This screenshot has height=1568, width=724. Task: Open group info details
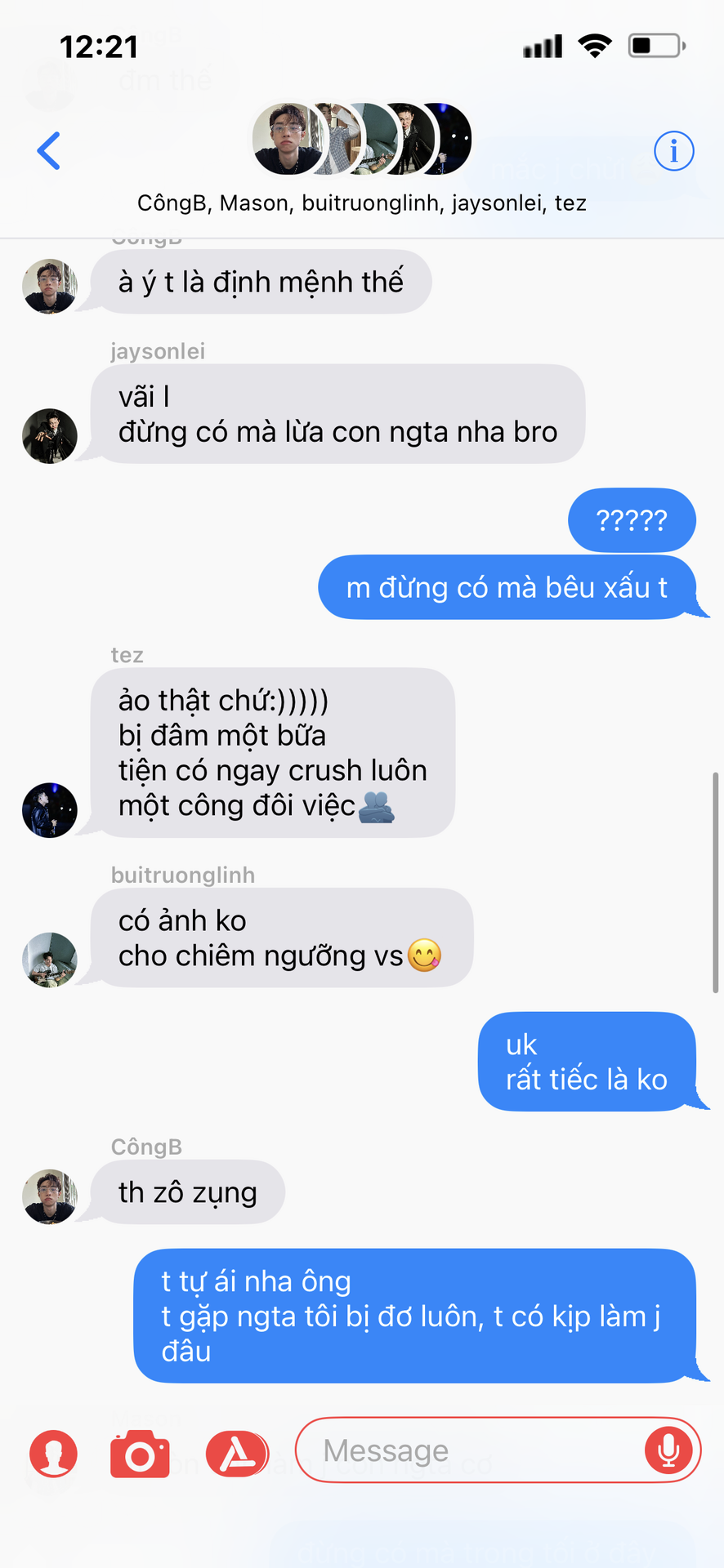coord(673,151)
